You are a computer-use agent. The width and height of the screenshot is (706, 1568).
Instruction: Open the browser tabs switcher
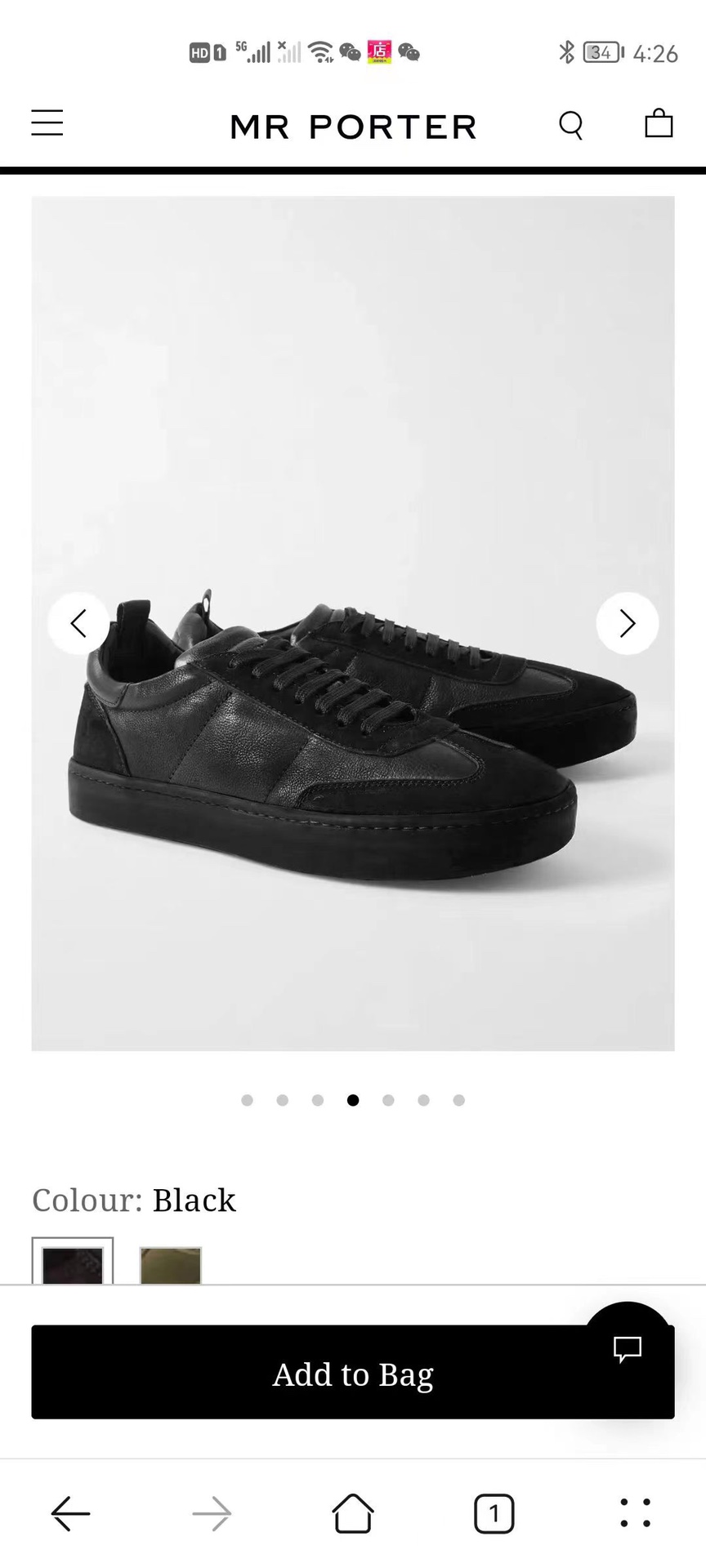494,1514
